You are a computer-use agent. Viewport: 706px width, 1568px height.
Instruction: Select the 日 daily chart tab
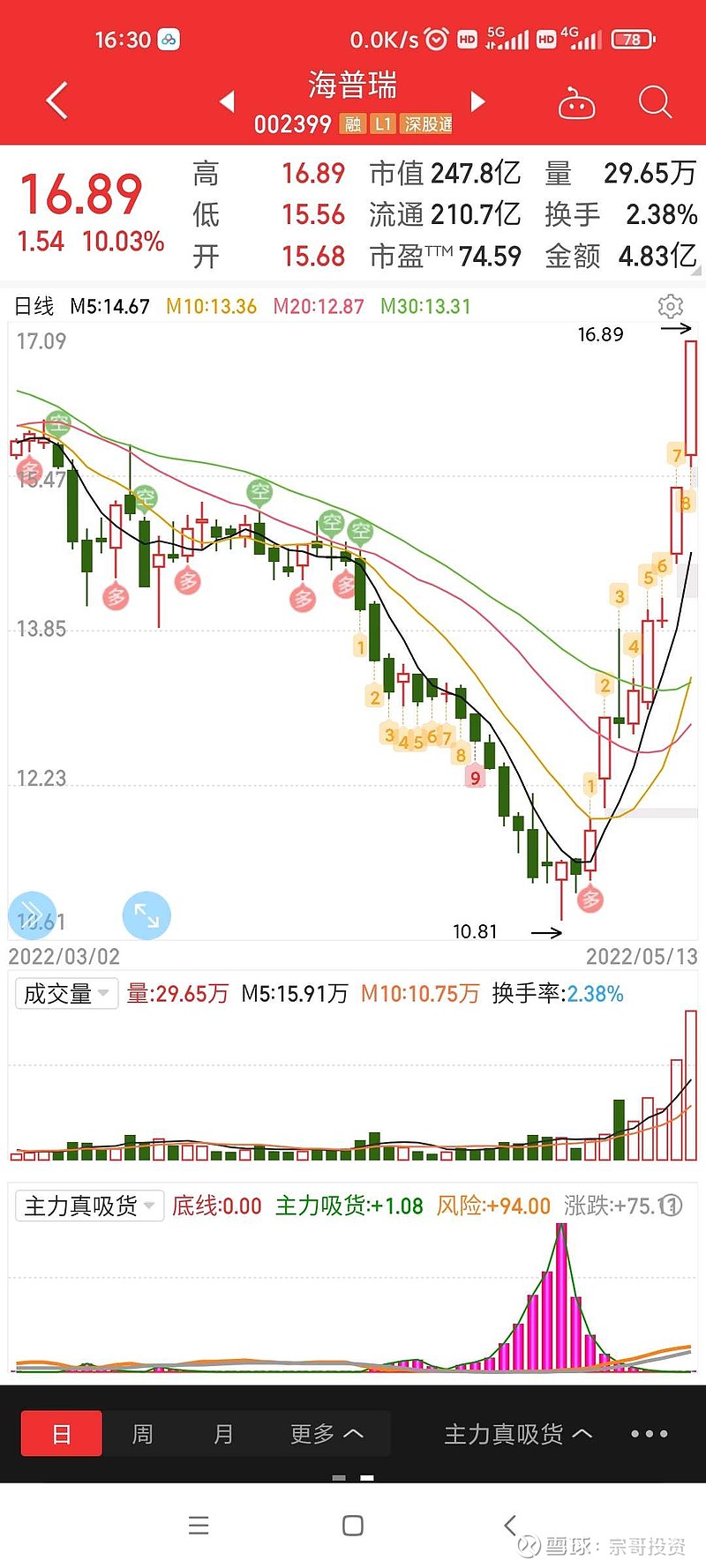click(x=62, y=1434)
